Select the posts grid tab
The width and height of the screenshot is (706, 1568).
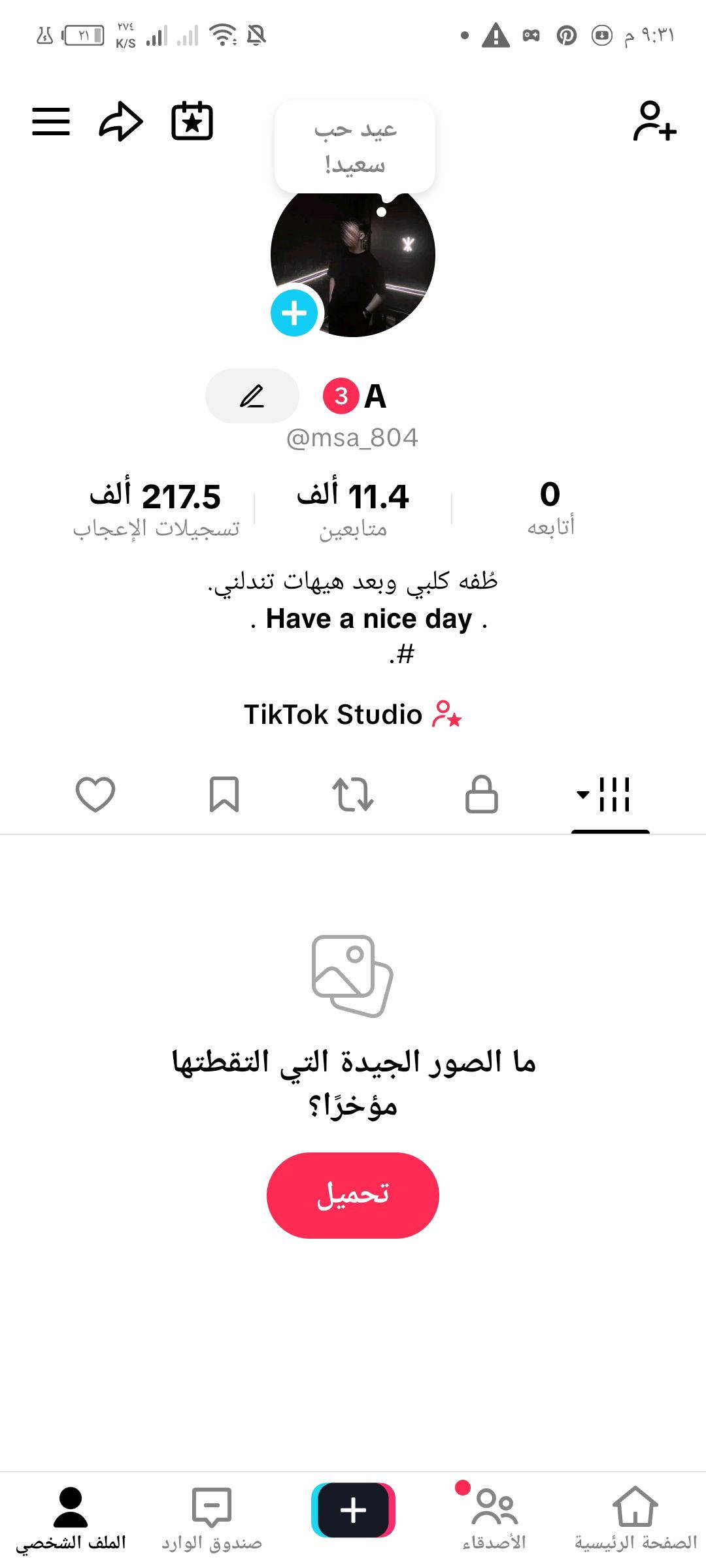pyautogui.click(x=610, y=794)
